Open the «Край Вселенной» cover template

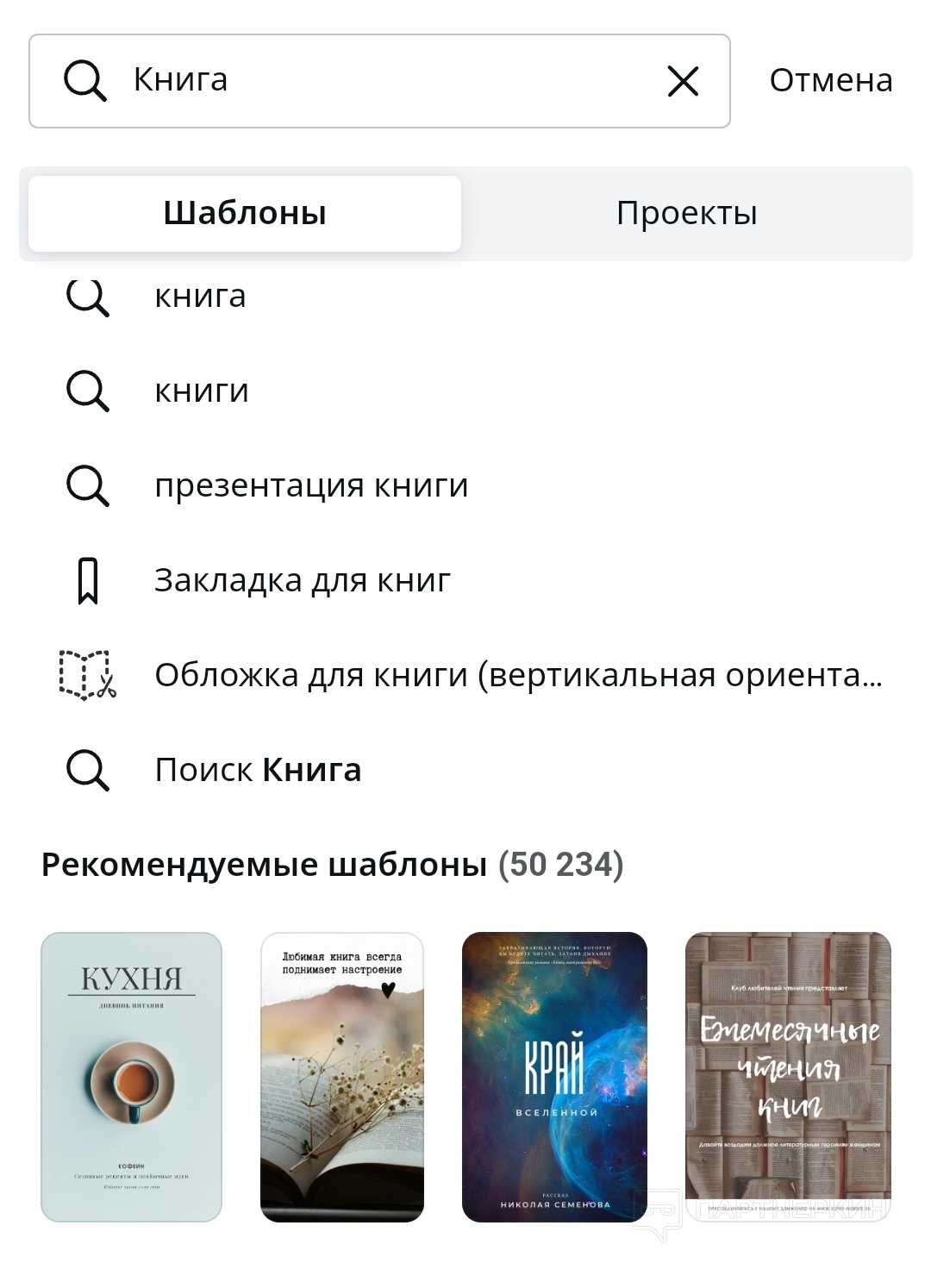[554, 1077]
